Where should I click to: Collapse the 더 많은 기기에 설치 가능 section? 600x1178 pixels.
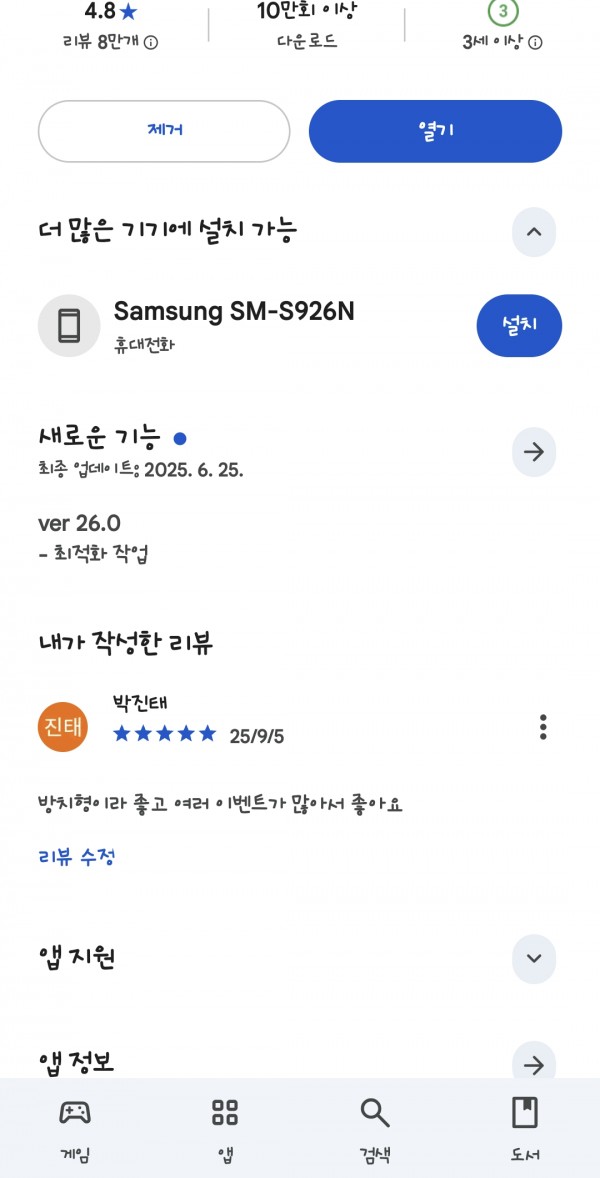534,231
